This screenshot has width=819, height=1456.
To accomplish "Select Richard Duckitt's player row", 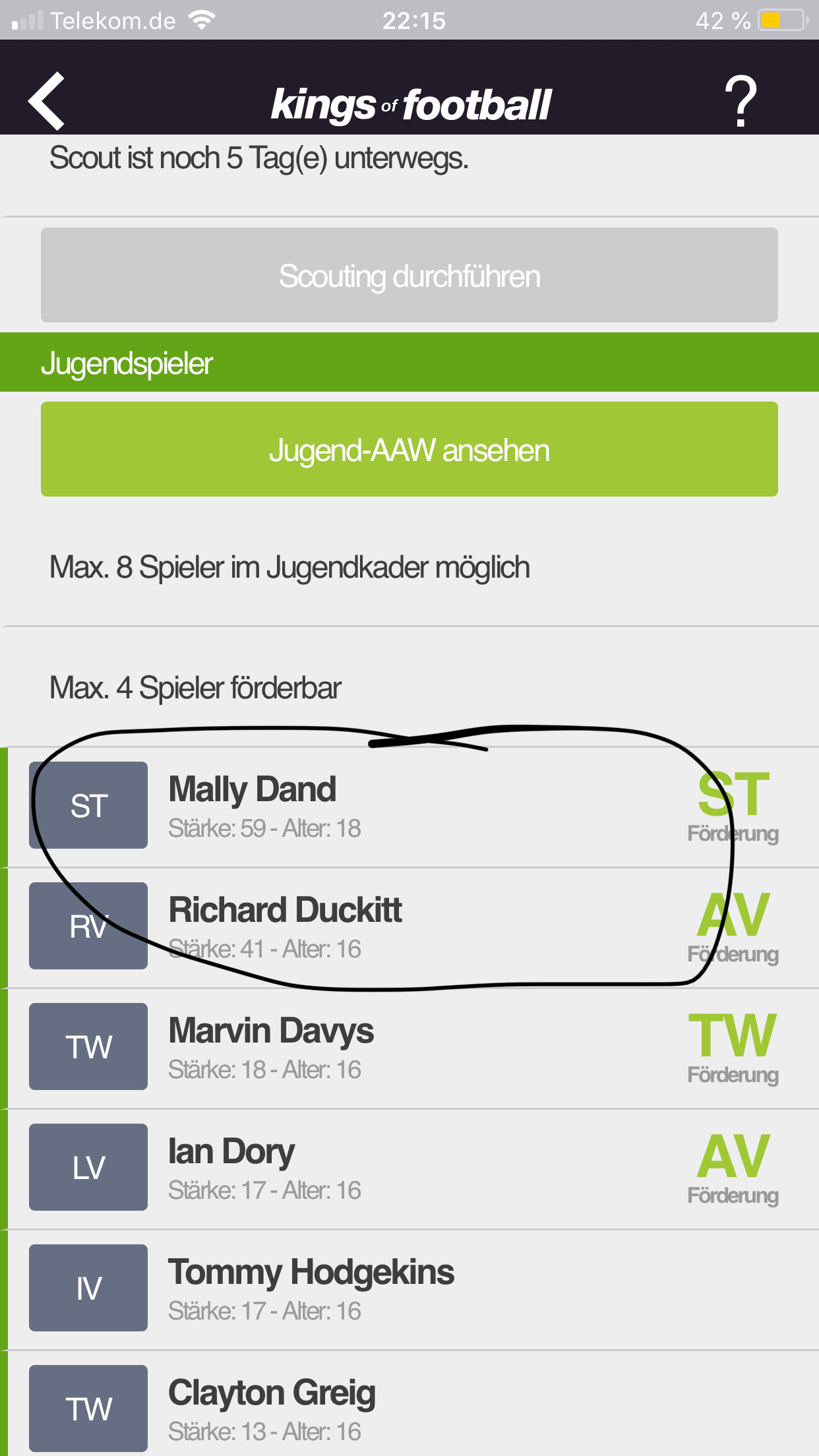I will tap(409, 926).
